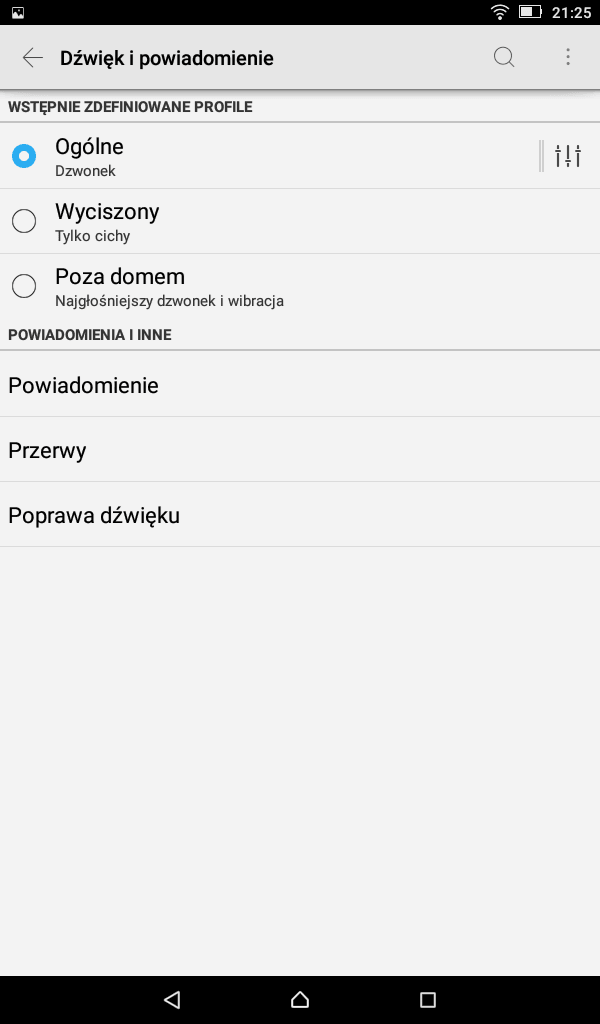Image resolution: width=600 pixels, height=1024 pixels.
Task: Choose the Wyciszony profile
Action: pyautogui.click(x=300, y=221)
